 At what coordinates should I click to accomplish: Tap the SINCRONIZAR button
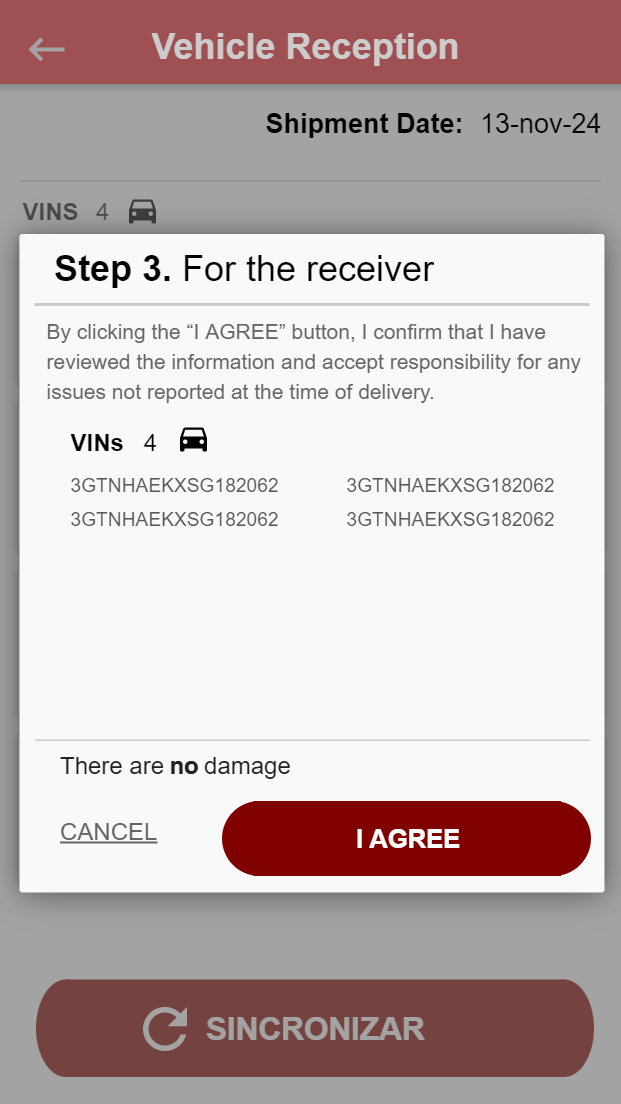tap(314, 1028)
